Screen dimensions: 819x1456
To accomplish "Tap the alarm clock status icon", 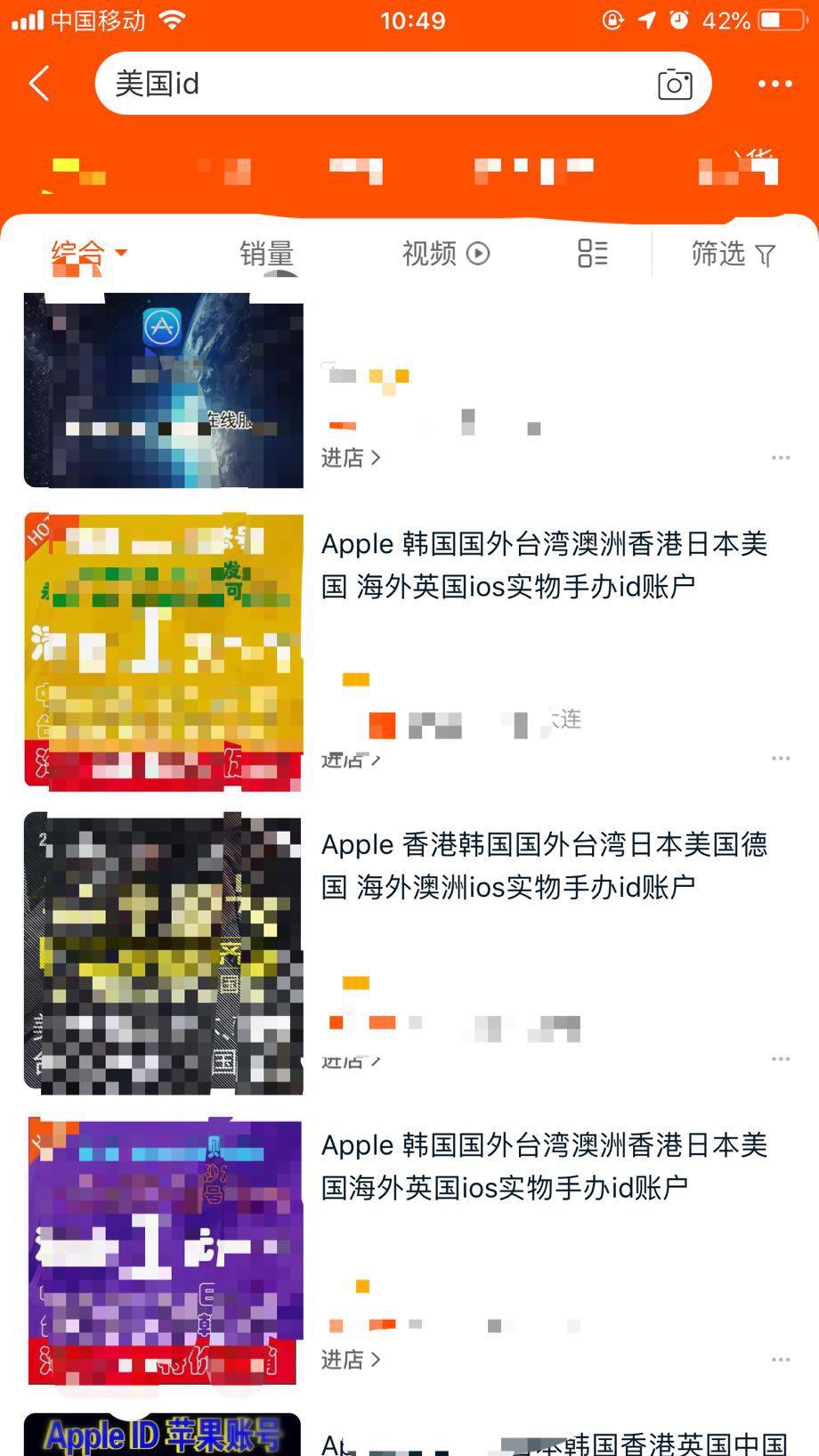I will point(679,20).
